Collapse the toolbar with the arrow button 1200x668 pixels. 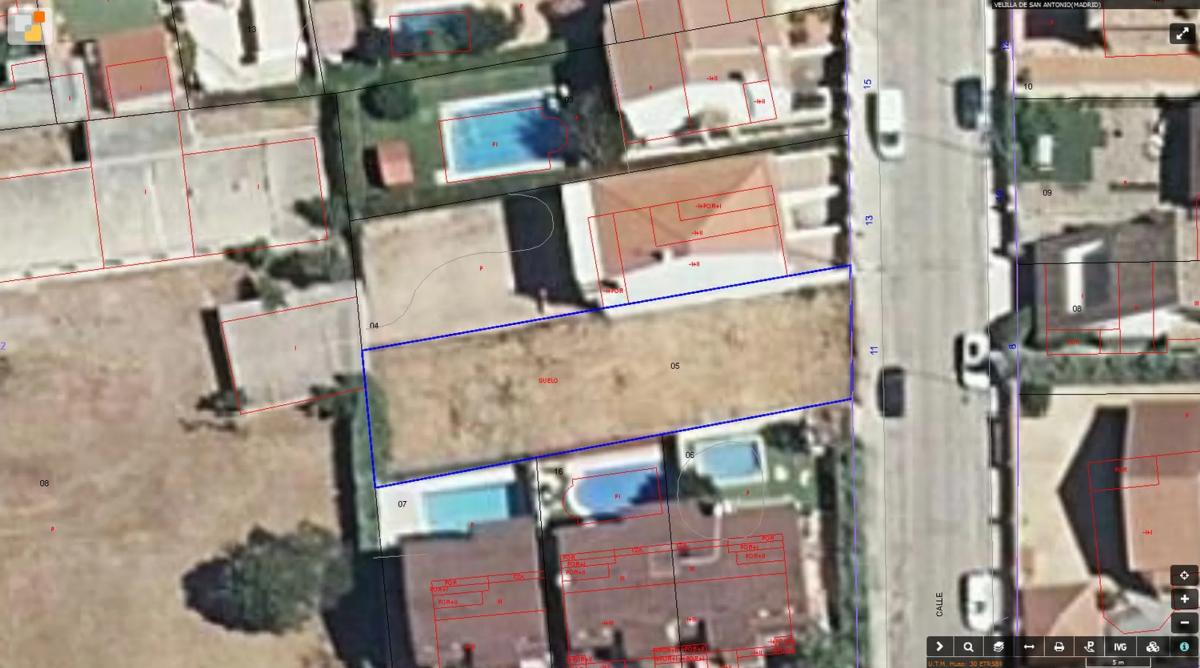pos(940,647)
